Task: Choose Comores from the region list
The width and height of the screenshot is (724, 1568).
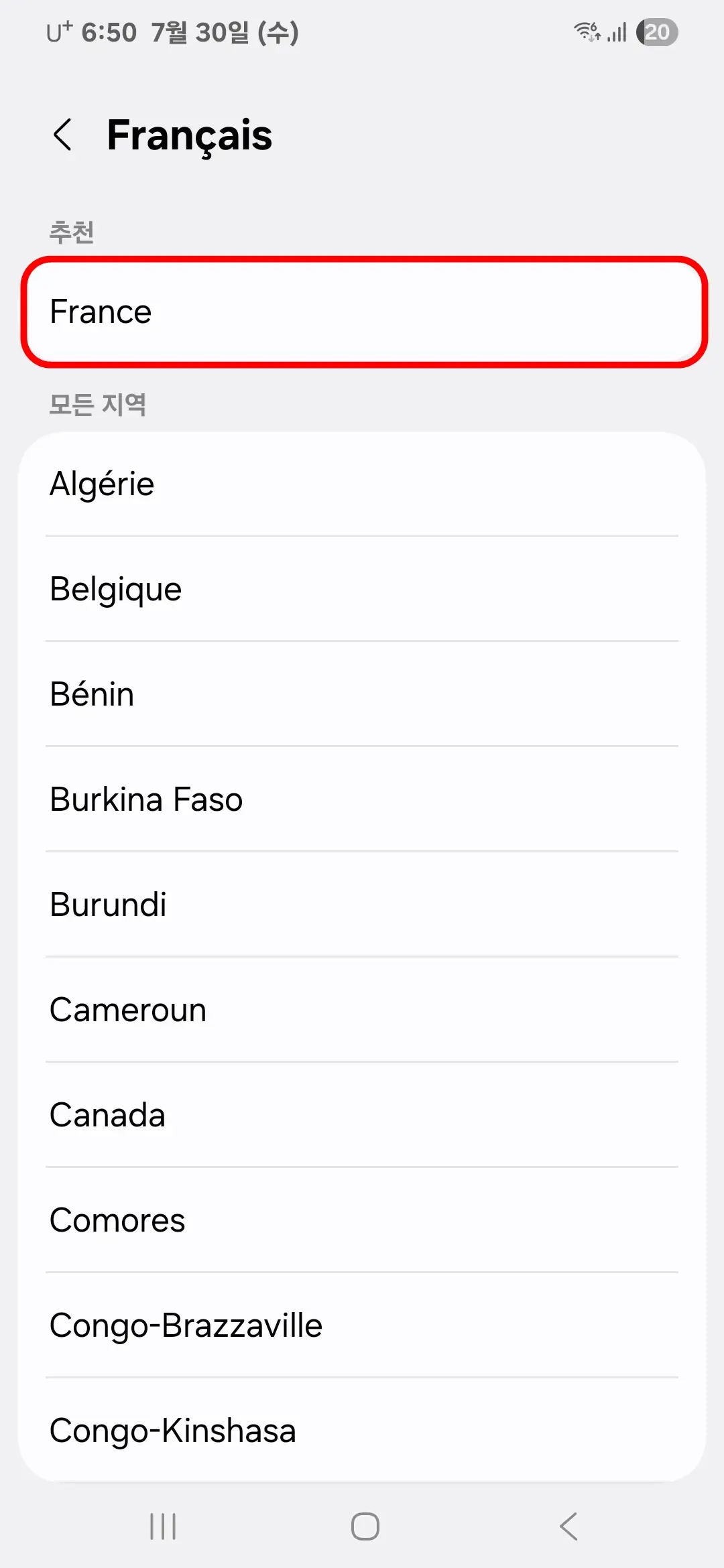Action: click(362, 1220)
